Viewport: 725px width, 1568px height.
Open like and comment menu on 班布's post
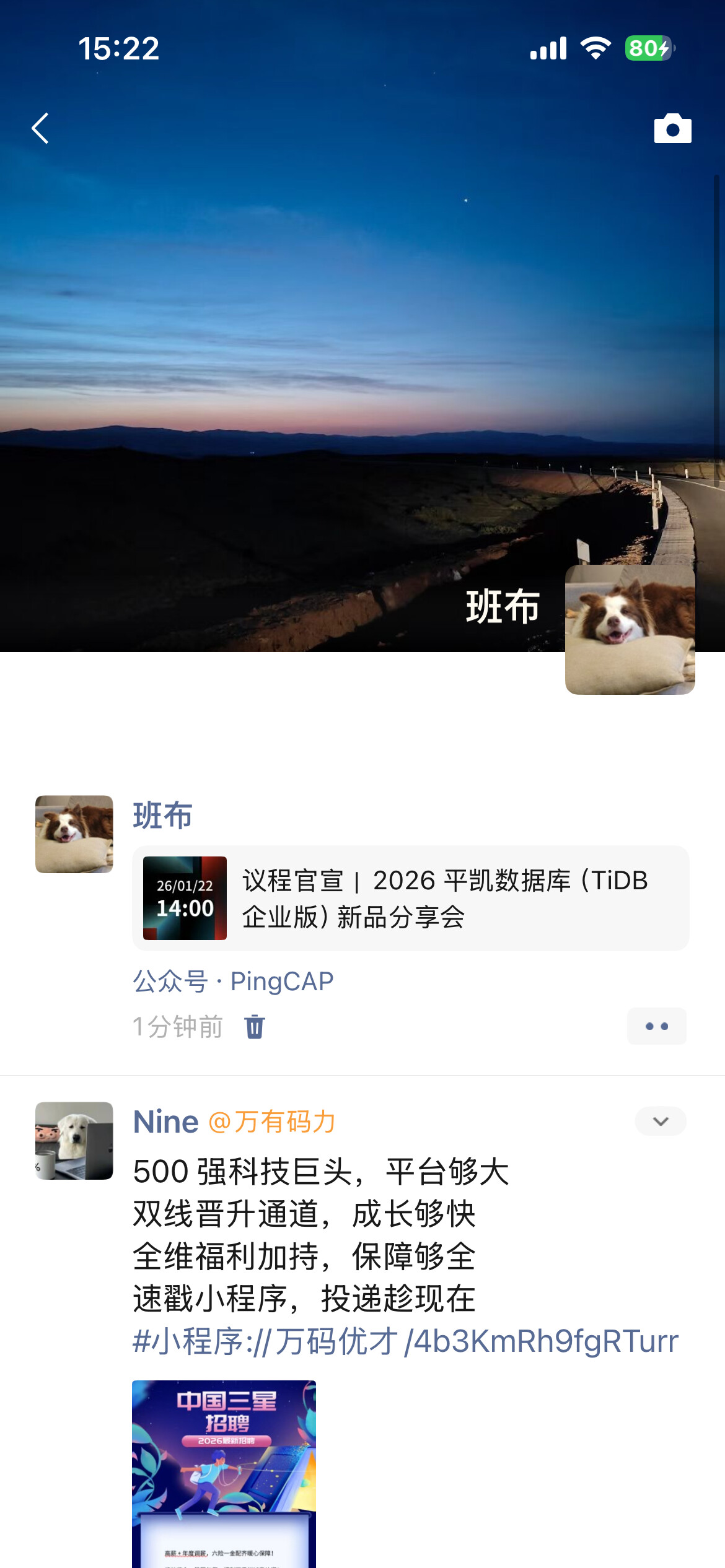656,1026
